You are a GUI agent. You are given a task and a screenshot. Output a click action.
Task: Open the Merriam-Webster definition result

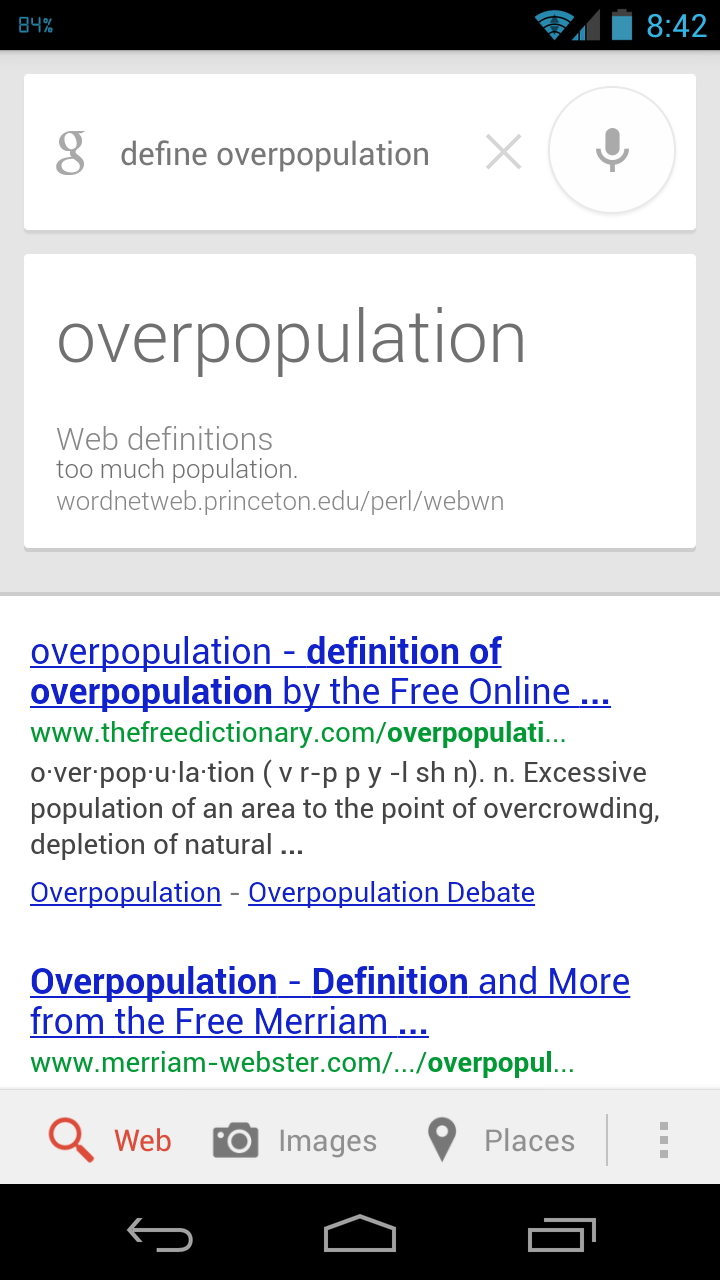[x=330, y=1001]
